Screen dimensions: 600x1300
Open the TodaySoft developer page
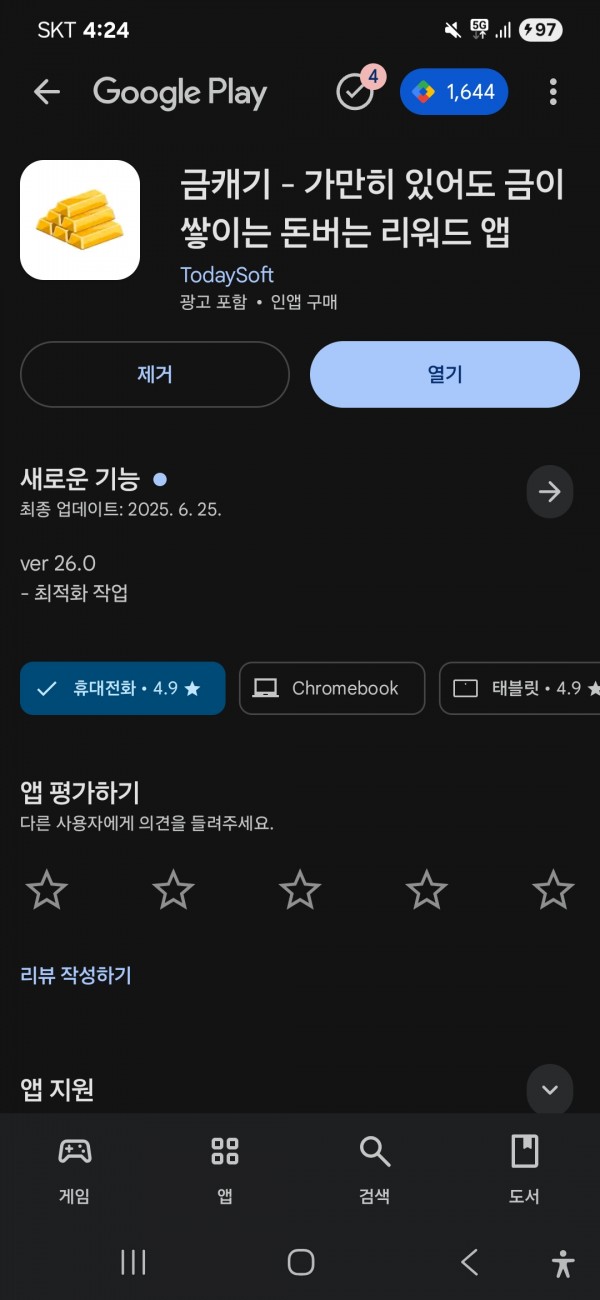pyautogui.click(x=227, y=274)
